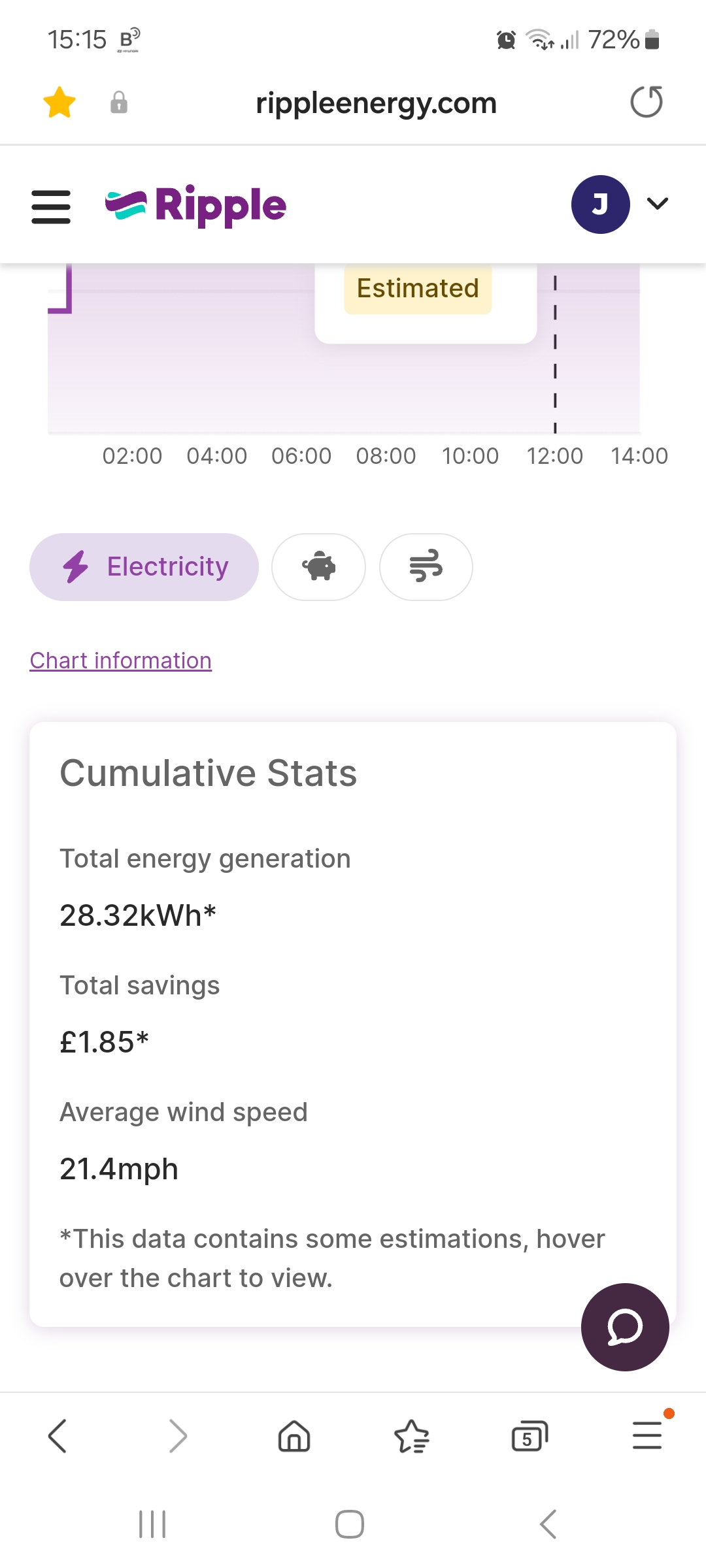Tap the Ripple logo
706x1568 pixels.
195,205
